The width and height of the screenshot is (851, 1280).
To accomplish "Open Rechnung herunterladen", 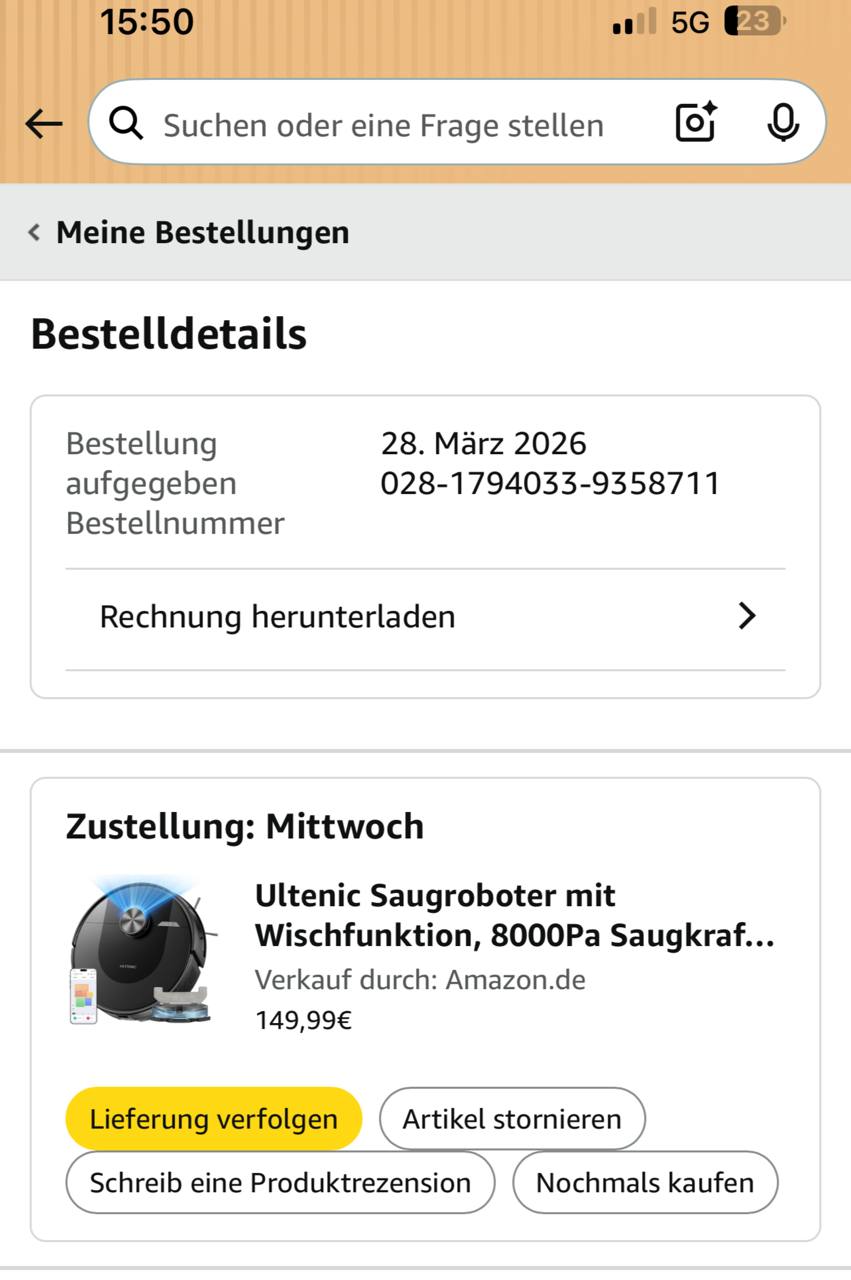I will (425, 617).
